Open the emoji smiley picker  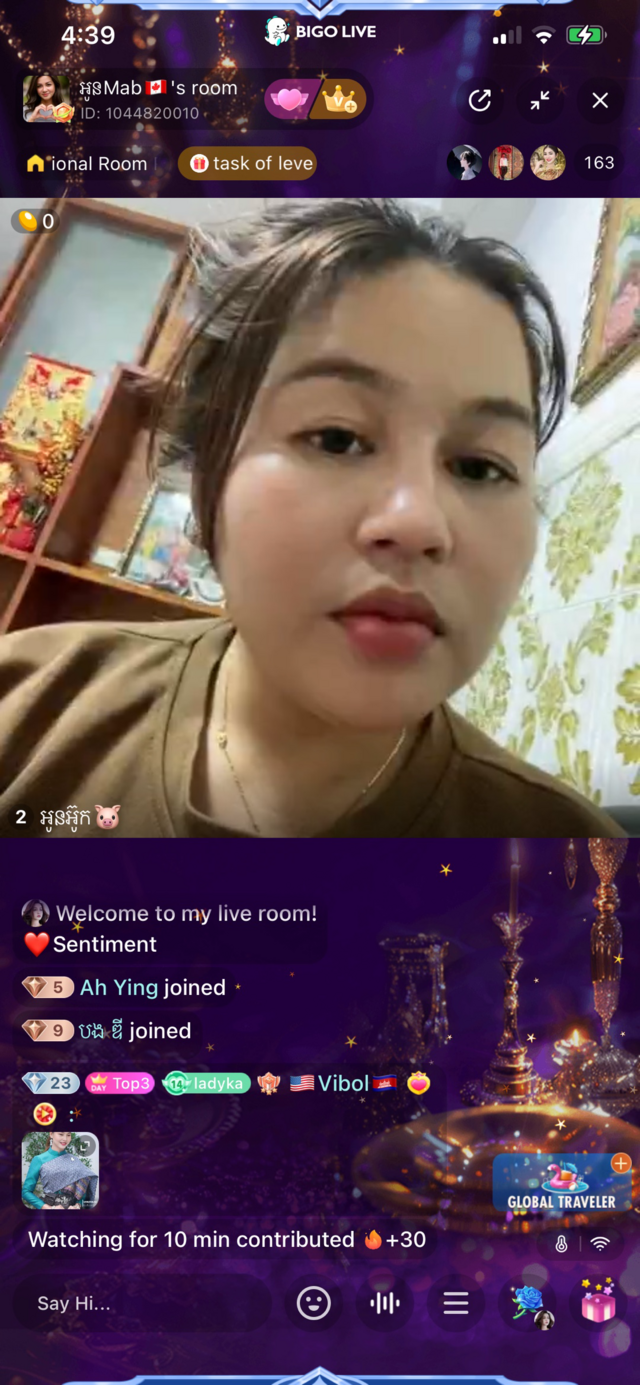(314, 1303)
